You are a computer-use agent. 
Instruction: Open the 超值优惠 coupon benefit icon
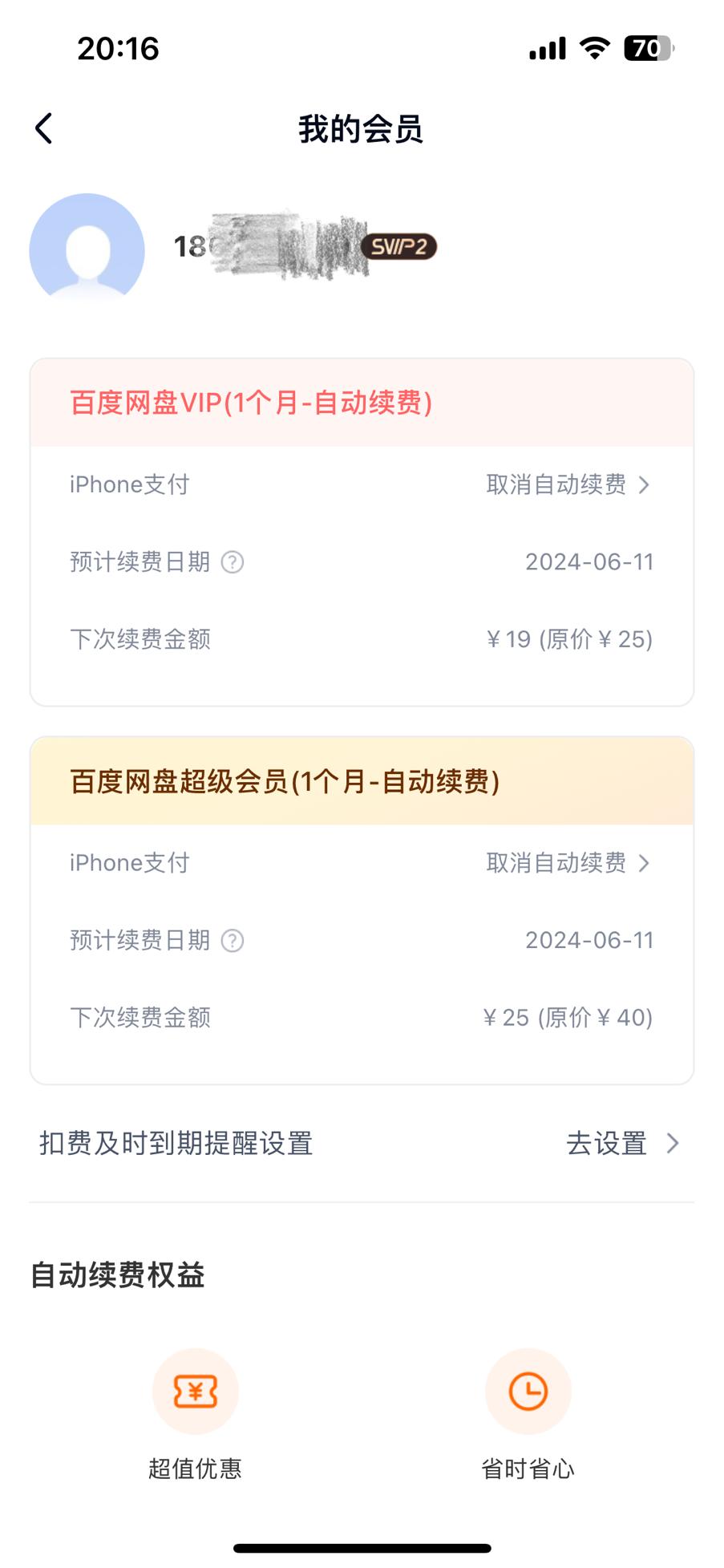tap(195, 1391)
